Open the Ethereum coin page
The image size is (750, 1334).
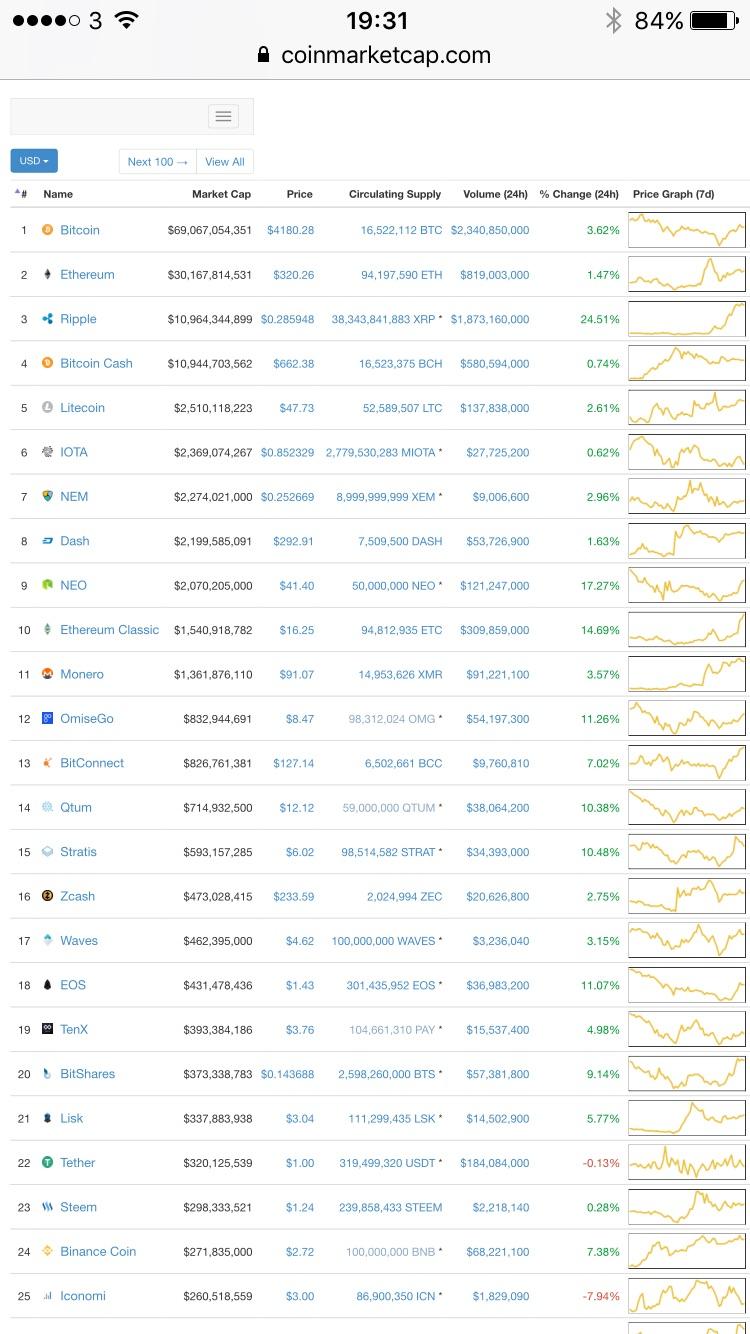pyautogui.click(x=87, y=274)
